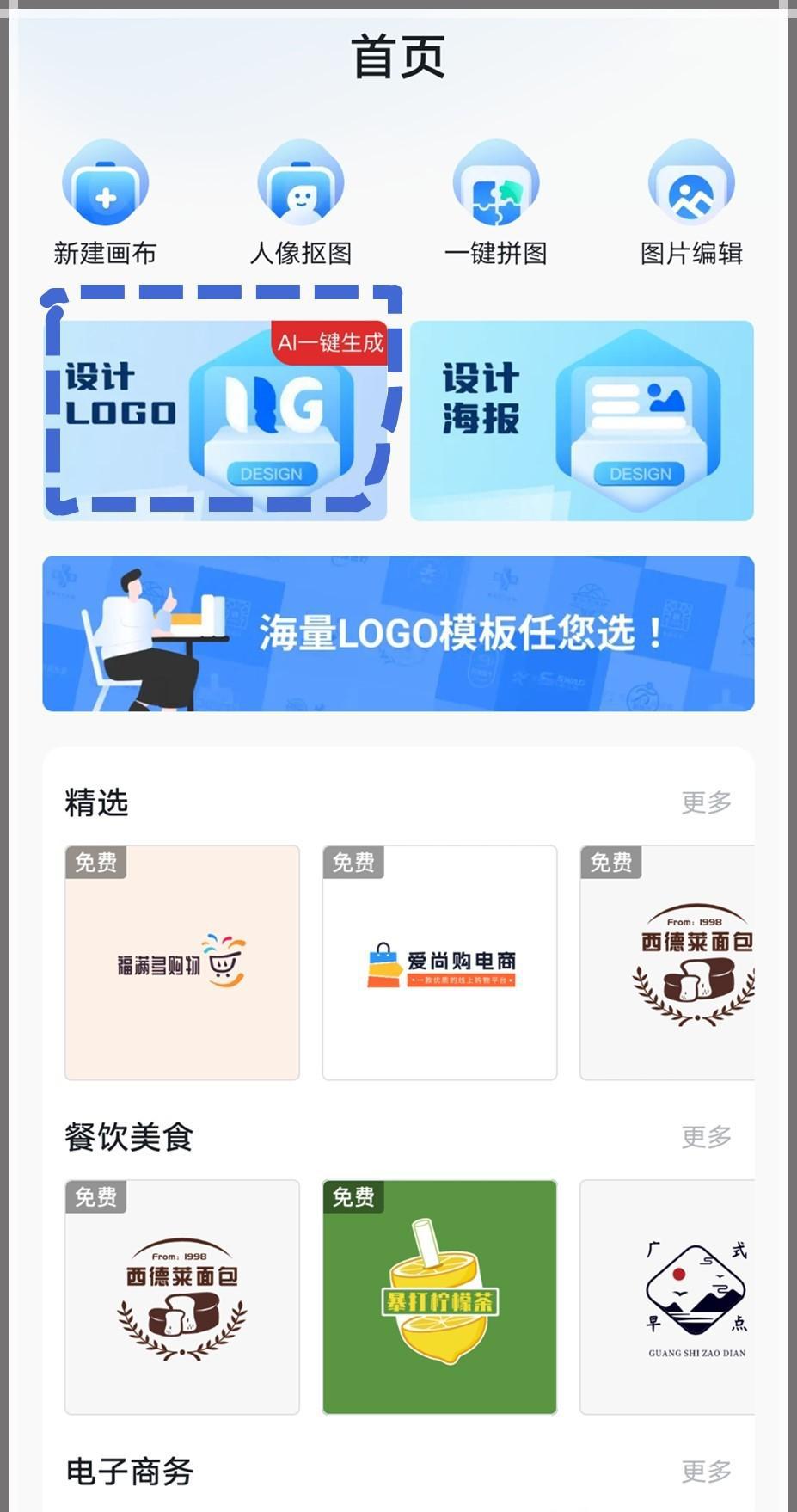
Task: Tap the 设计LOGO card
Action: pos(215,420)
